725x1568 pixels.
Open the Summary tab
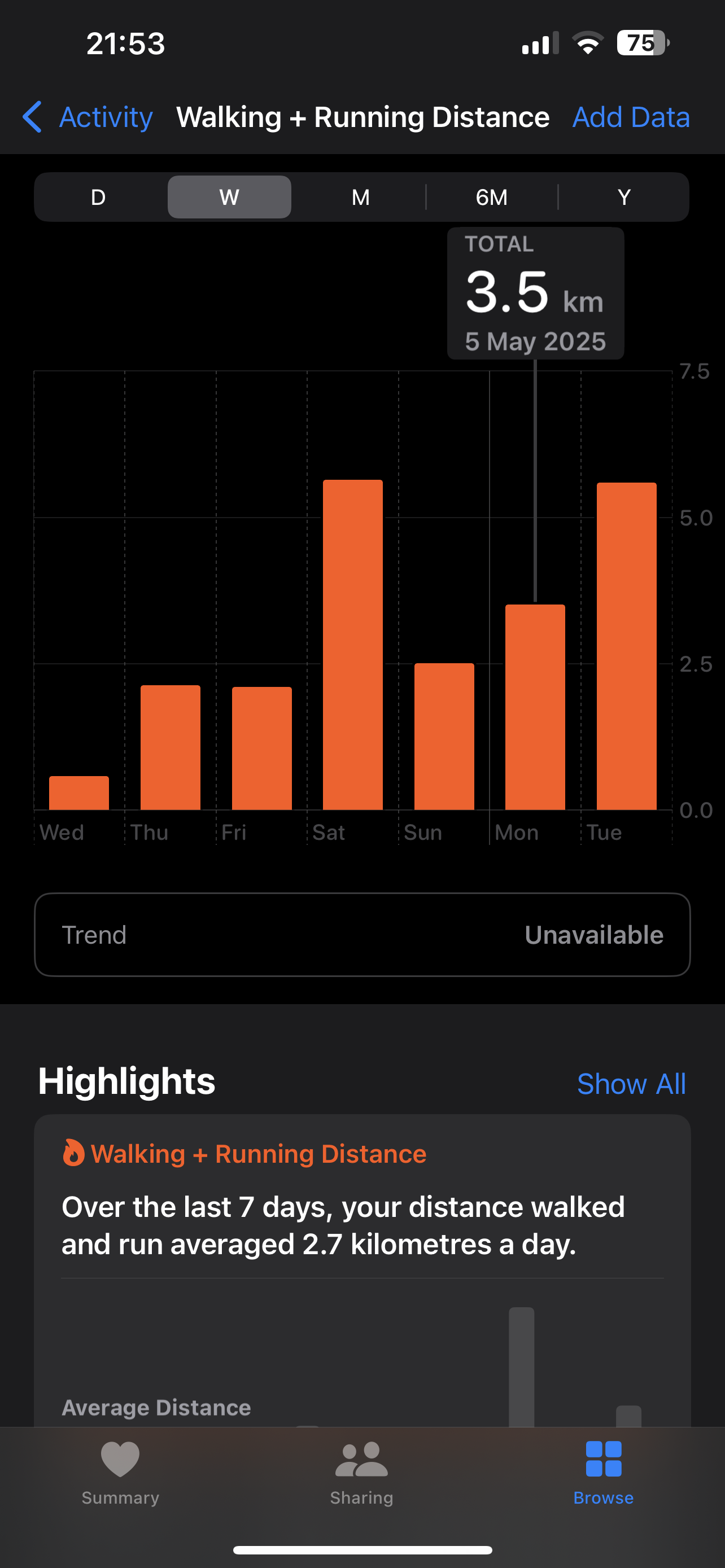tap(120, 1473)
